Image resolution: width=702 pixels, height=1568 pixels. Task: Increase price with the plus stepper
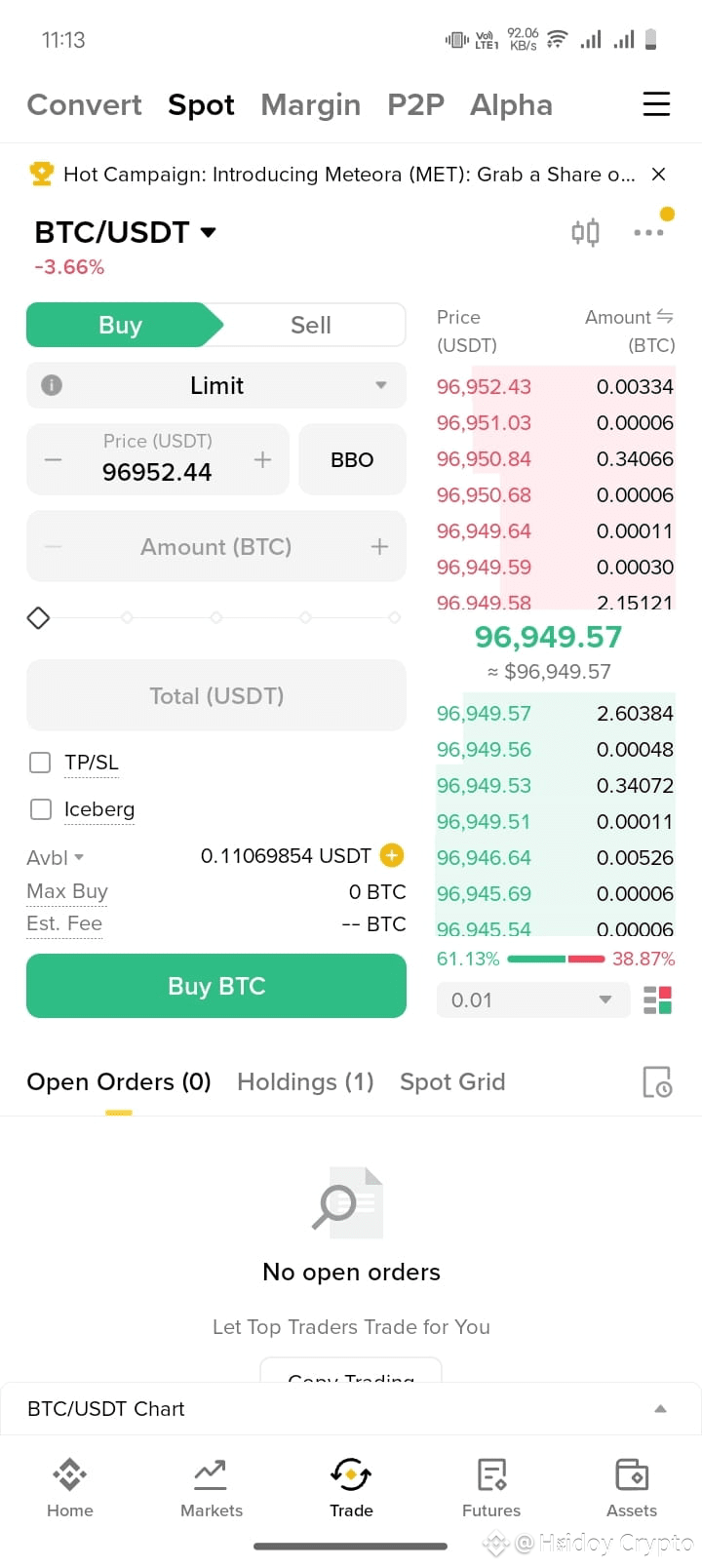tap(262, 459)
